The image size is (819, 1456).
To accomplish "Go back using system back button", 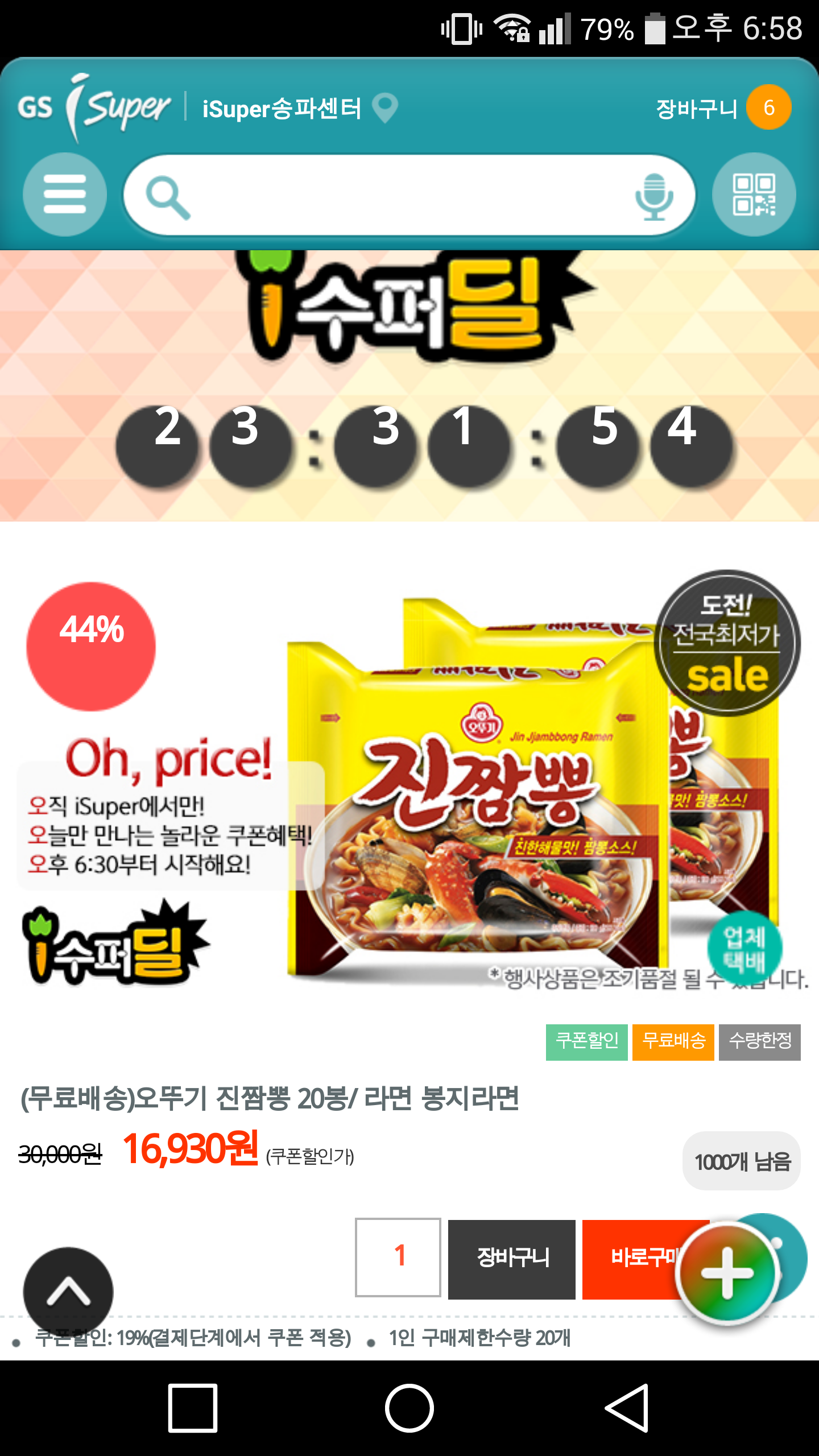I will tap(626, 1408).
